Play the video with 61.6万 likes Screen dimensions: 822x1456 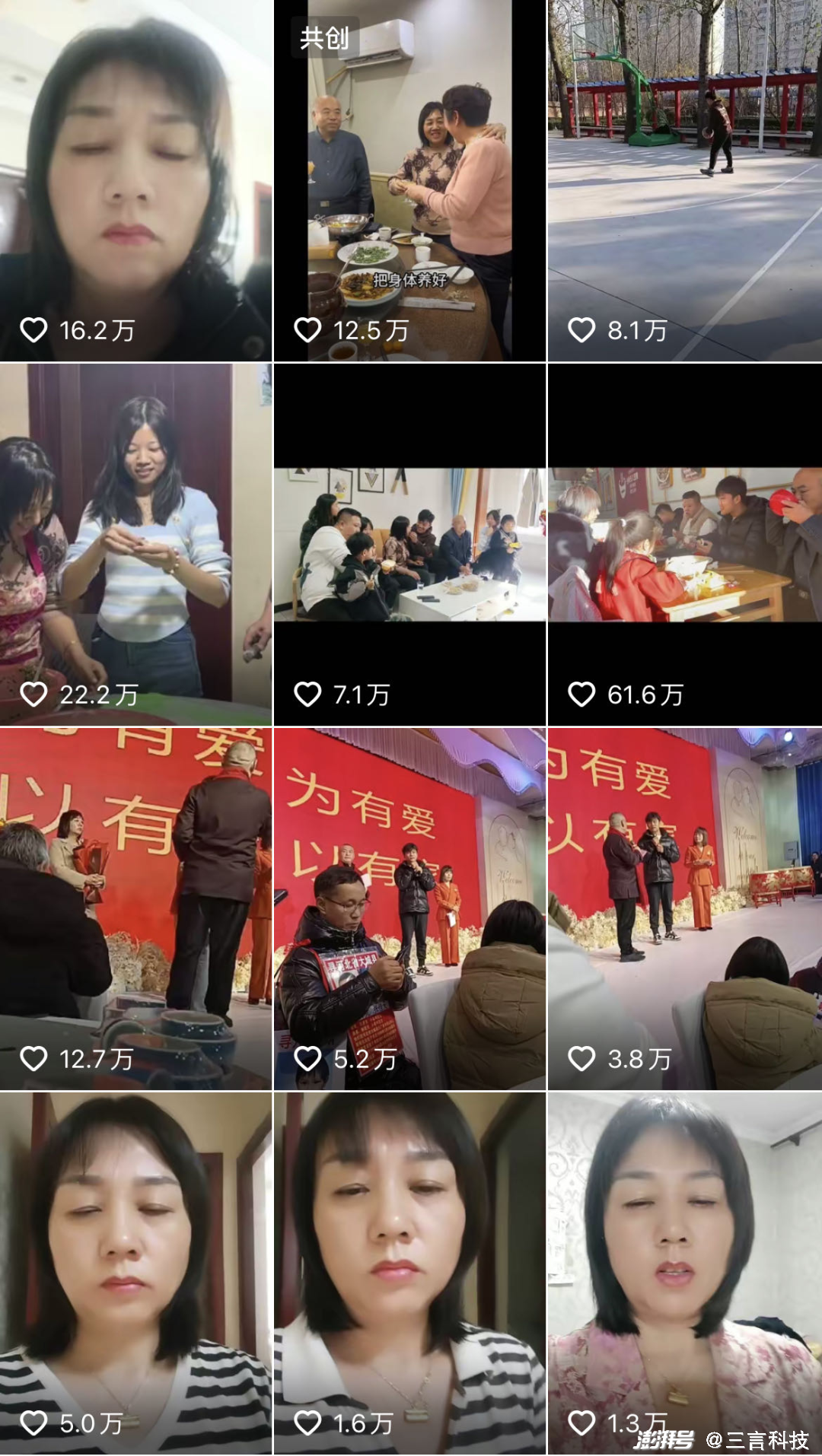[x=684, y=544]
